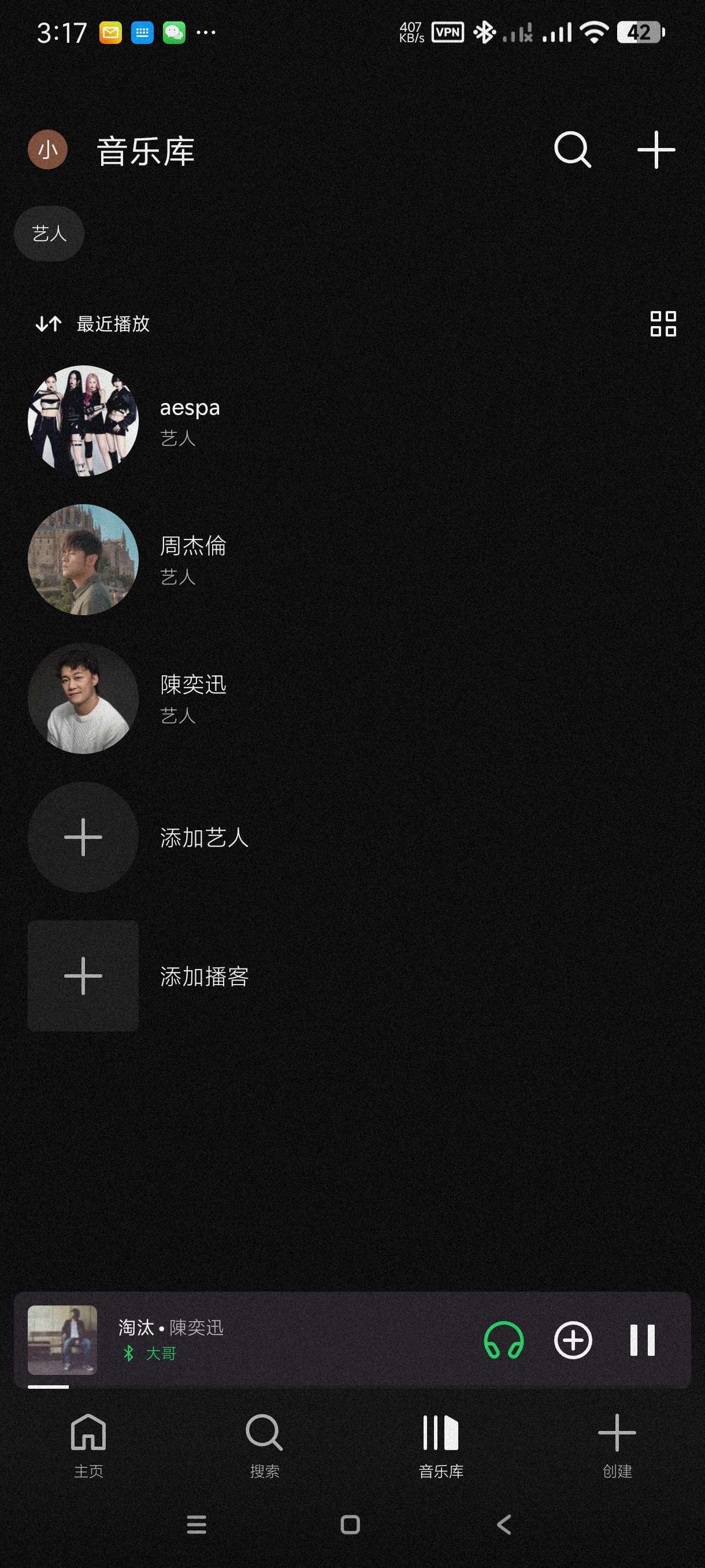Open the profile avatar labeled 小
Screen dimensions: 705x1568
pos(47,150)
